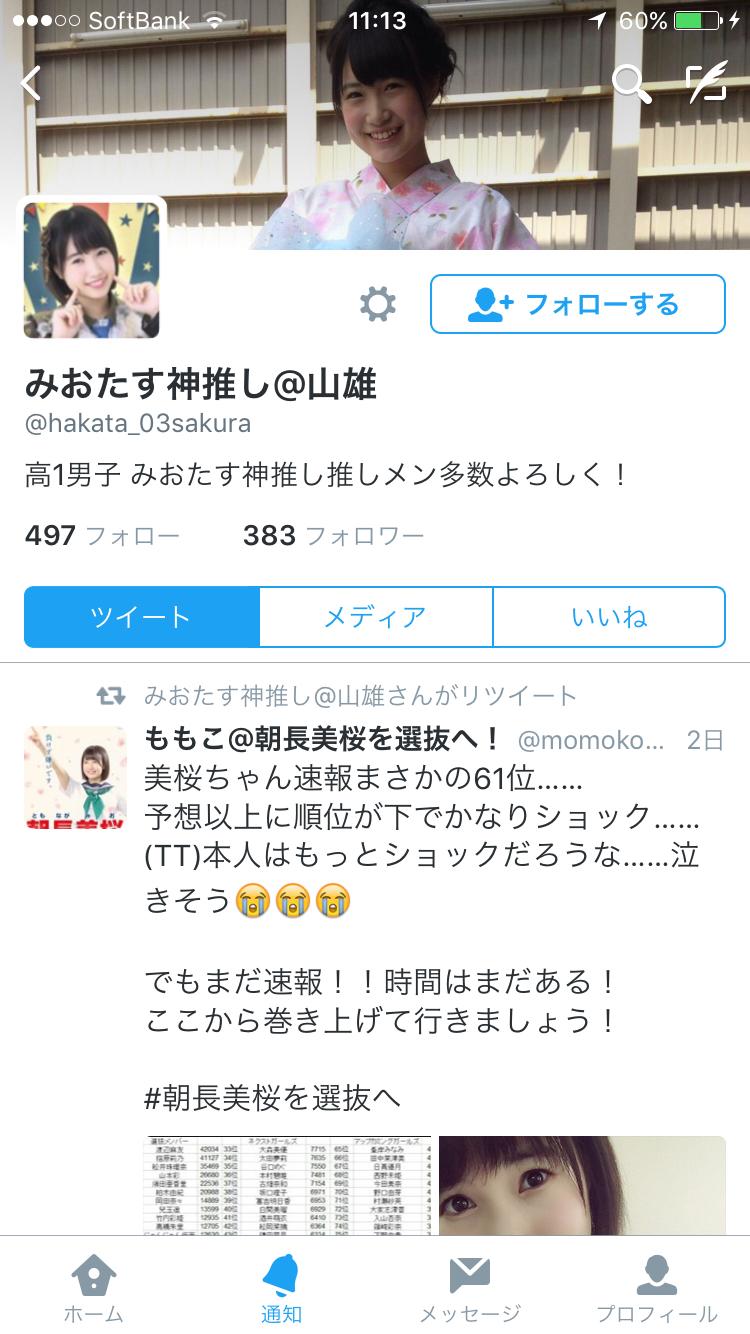
Task: Go back using the top-left arrow
Action: (x=32, y=84)
